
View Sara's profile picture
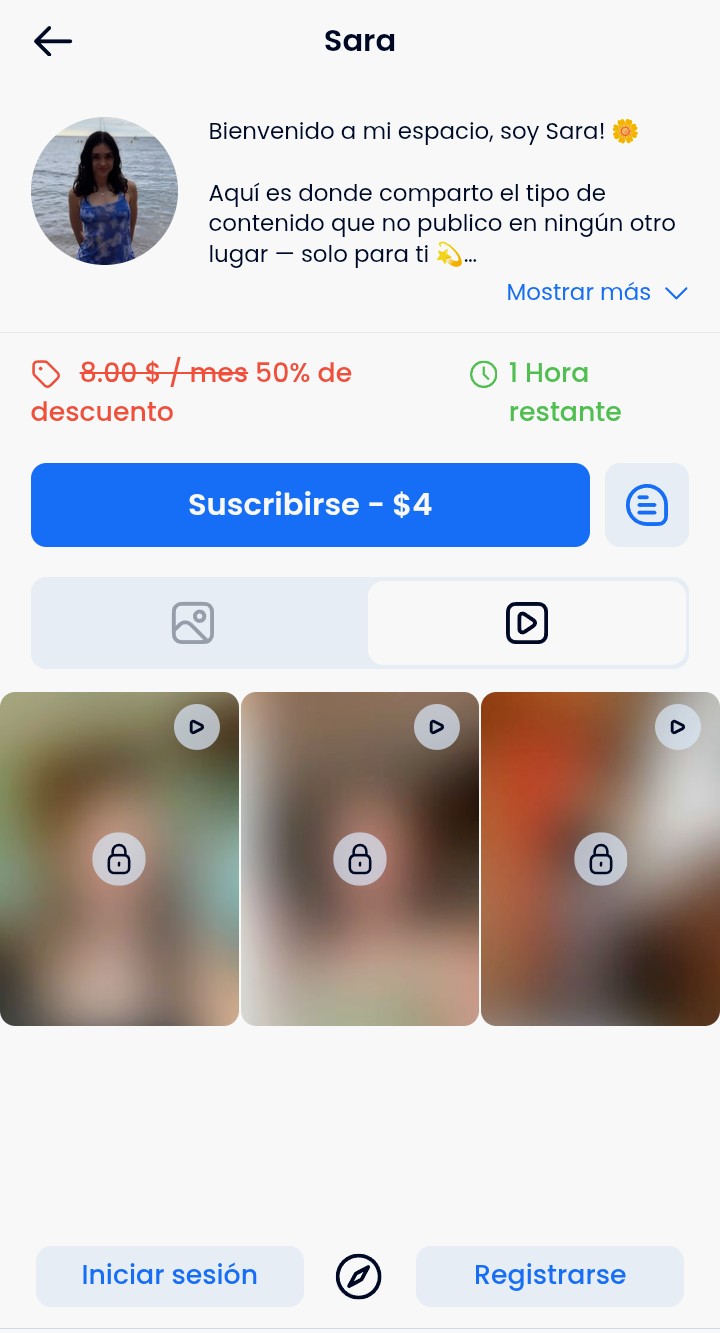(x=105, y=190)
